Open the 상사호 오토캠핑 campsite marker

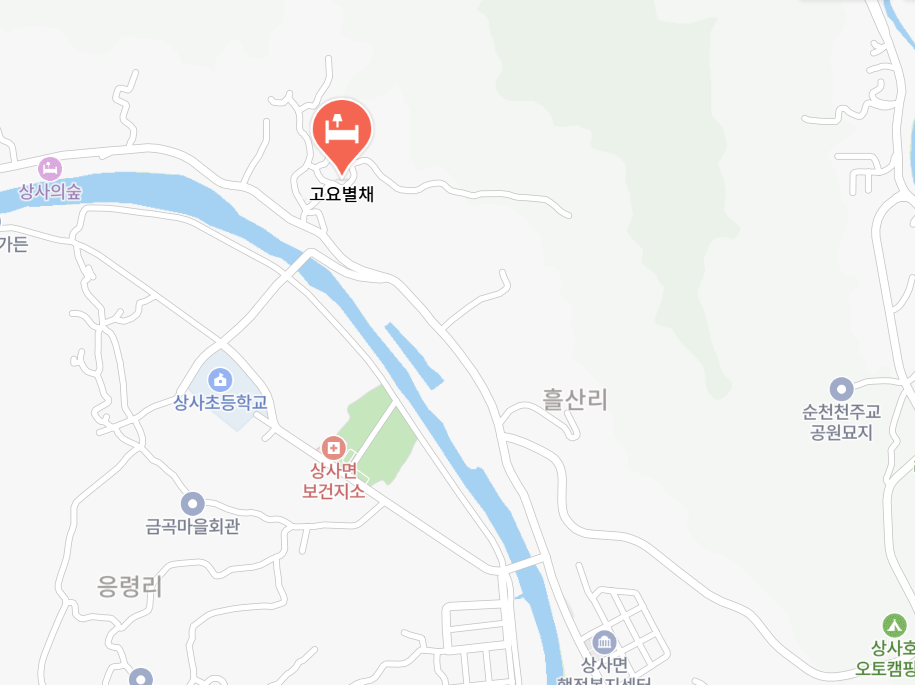click(x=896, y=625)
